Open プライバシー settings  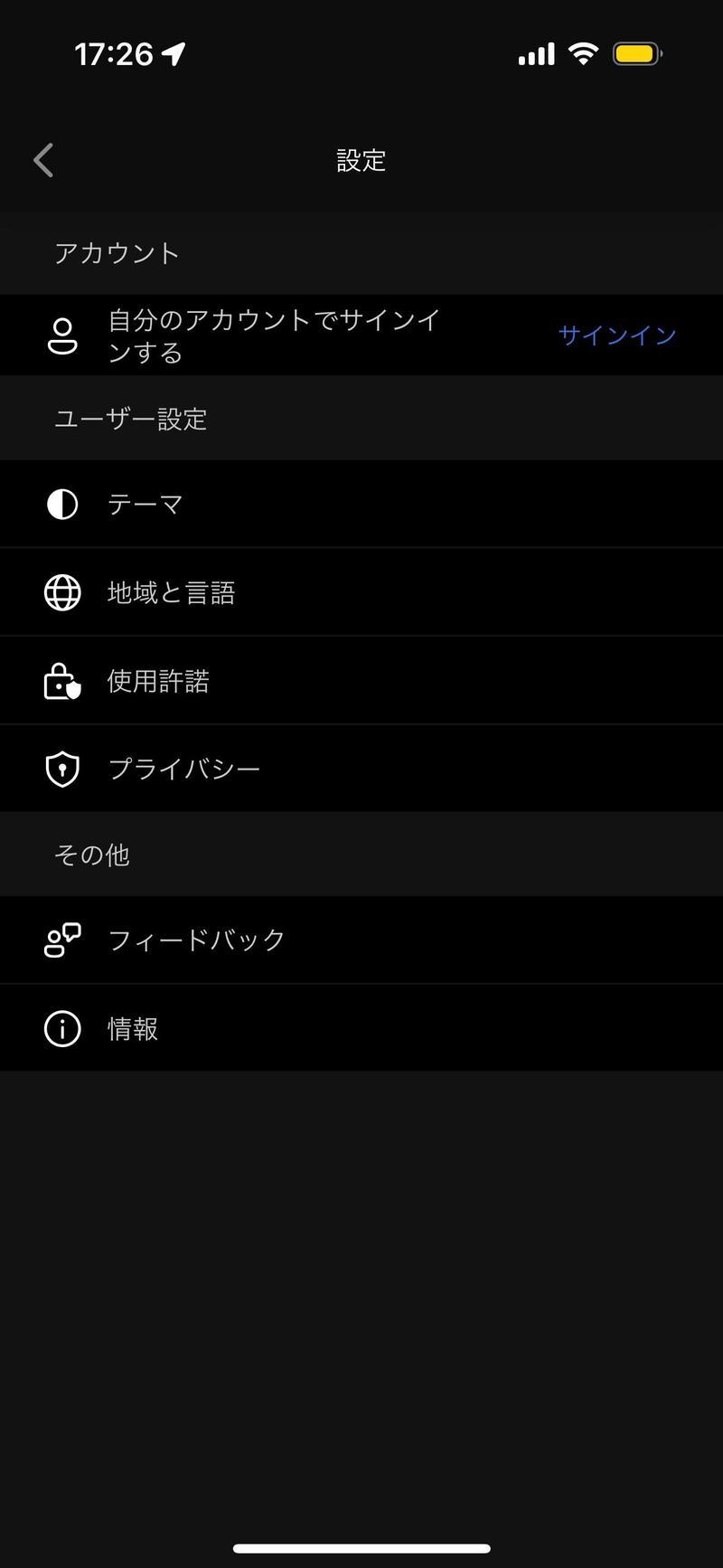pos(361,769)
